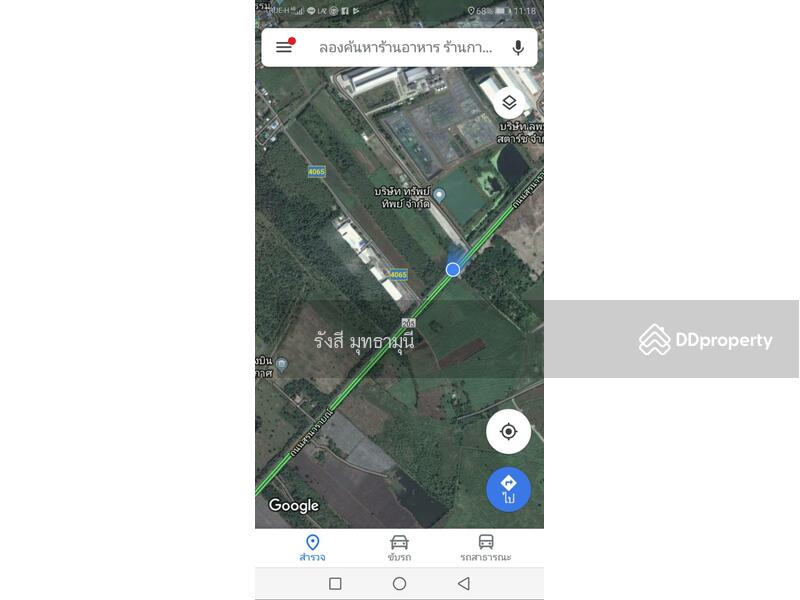This screenshot has height=600, width=800.
Task: Open the hamburger menu in search bar
Action: pyautogui.click(x=284, y=47)
